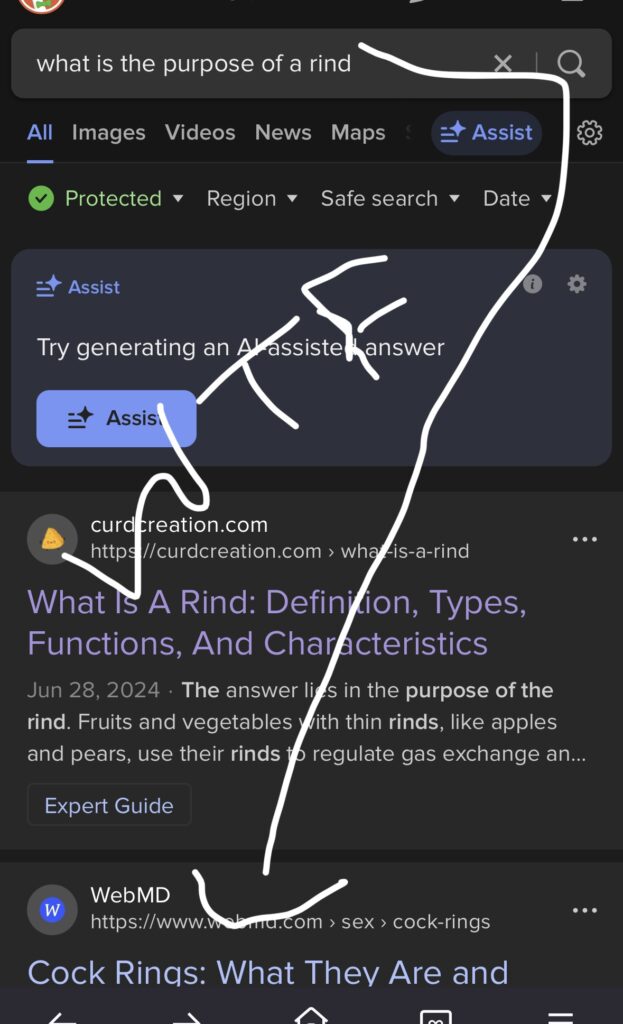
Task: Open the Safe search dropdown
Action: click(391, 199)
